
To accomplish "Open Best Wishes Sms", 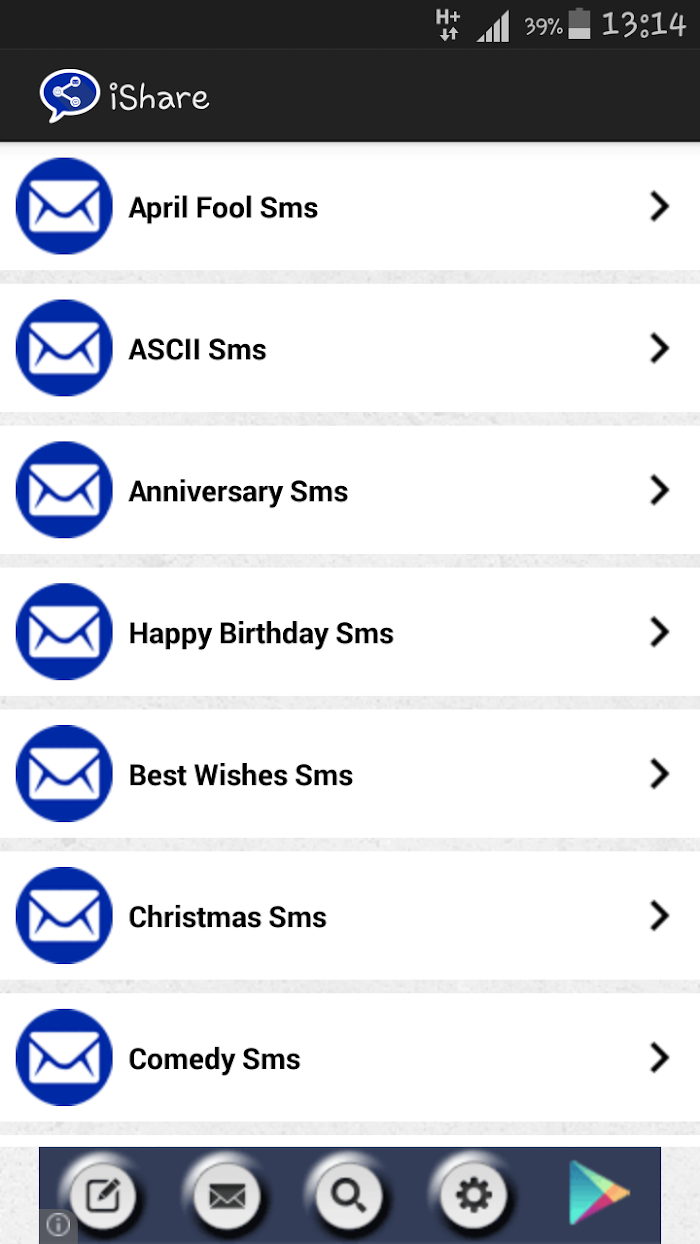I will (350, 775).
